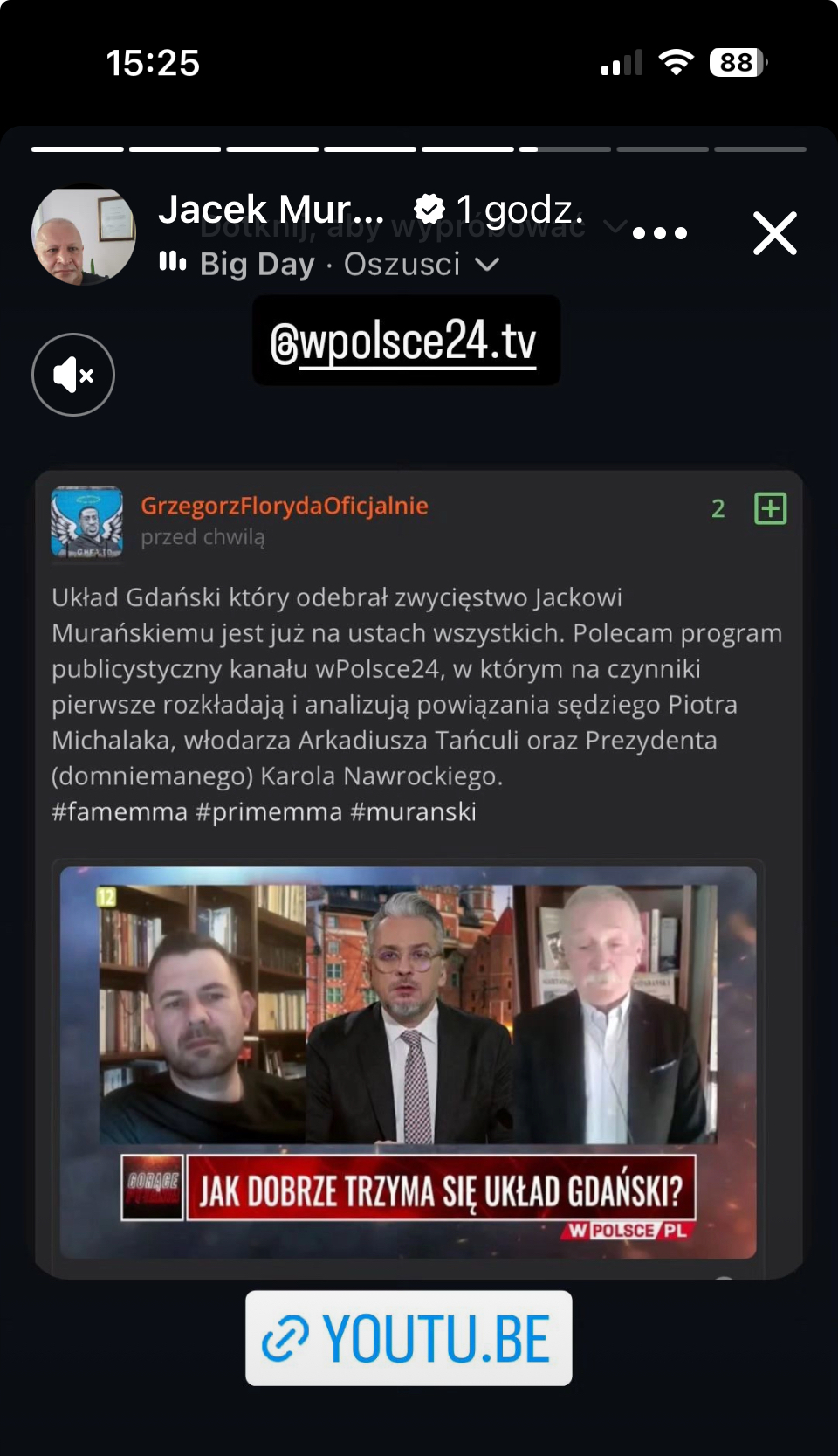Open Jacek Mur... profile picture

[x=84, y=236]
